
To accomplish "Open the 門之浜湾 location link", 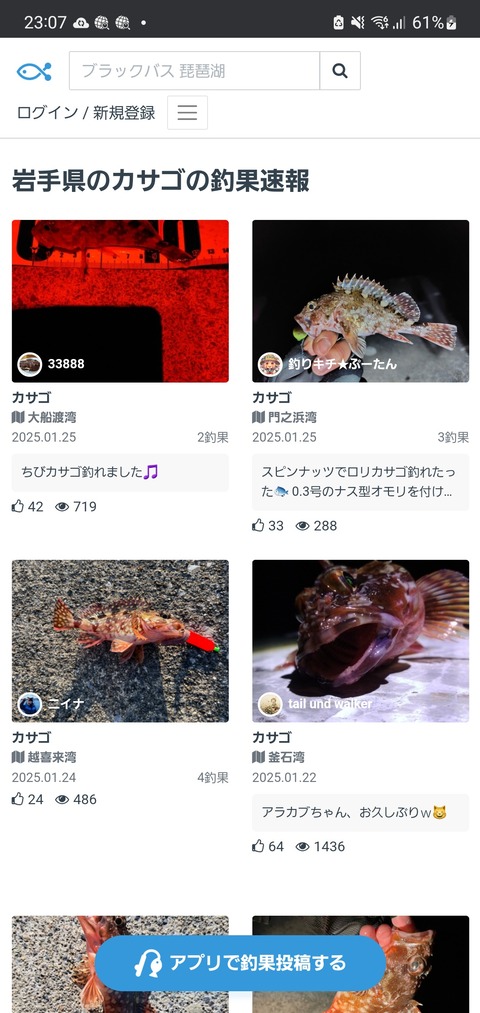I will [x=285, y=417].
